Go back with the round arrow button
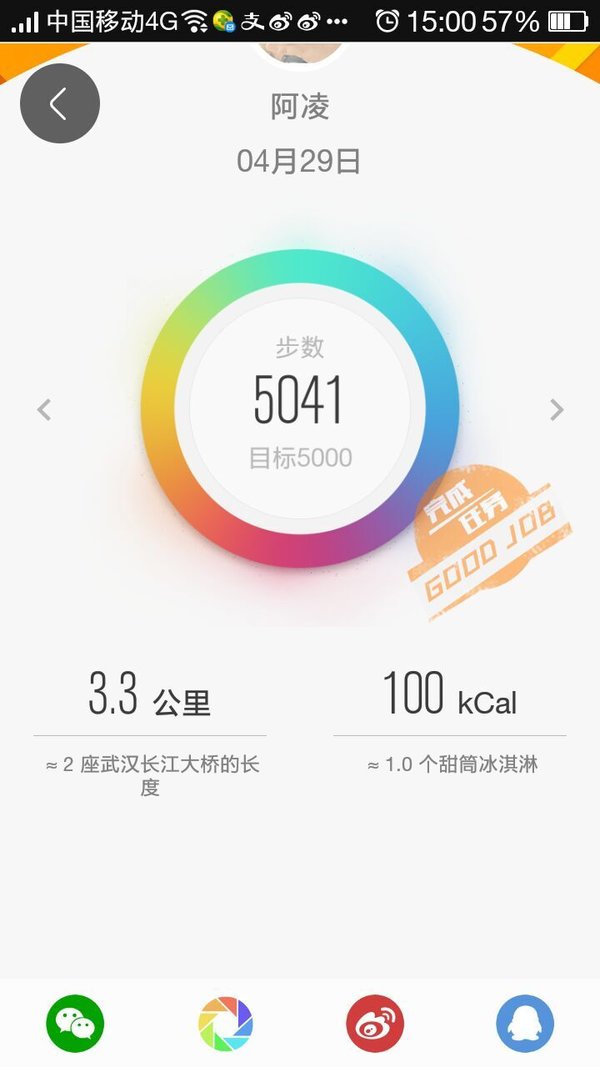This screenshot has width=600, height=1067. tap(60, 103)
